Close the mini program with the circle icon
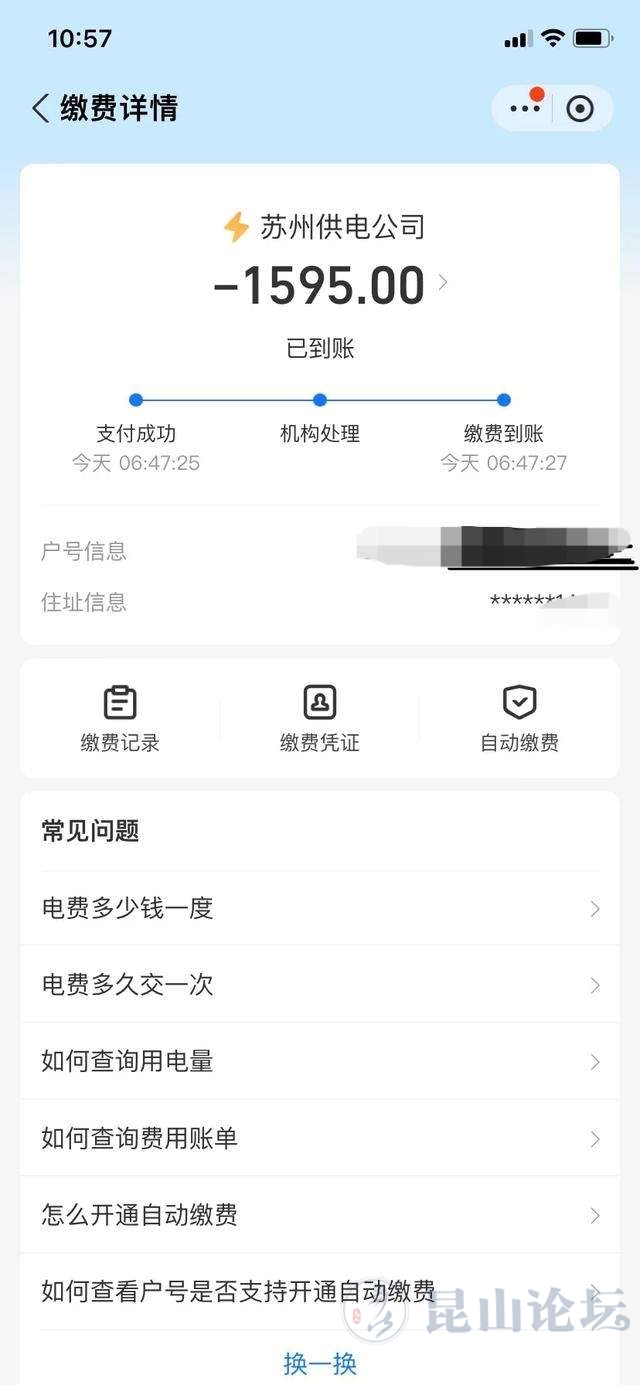 580,108
